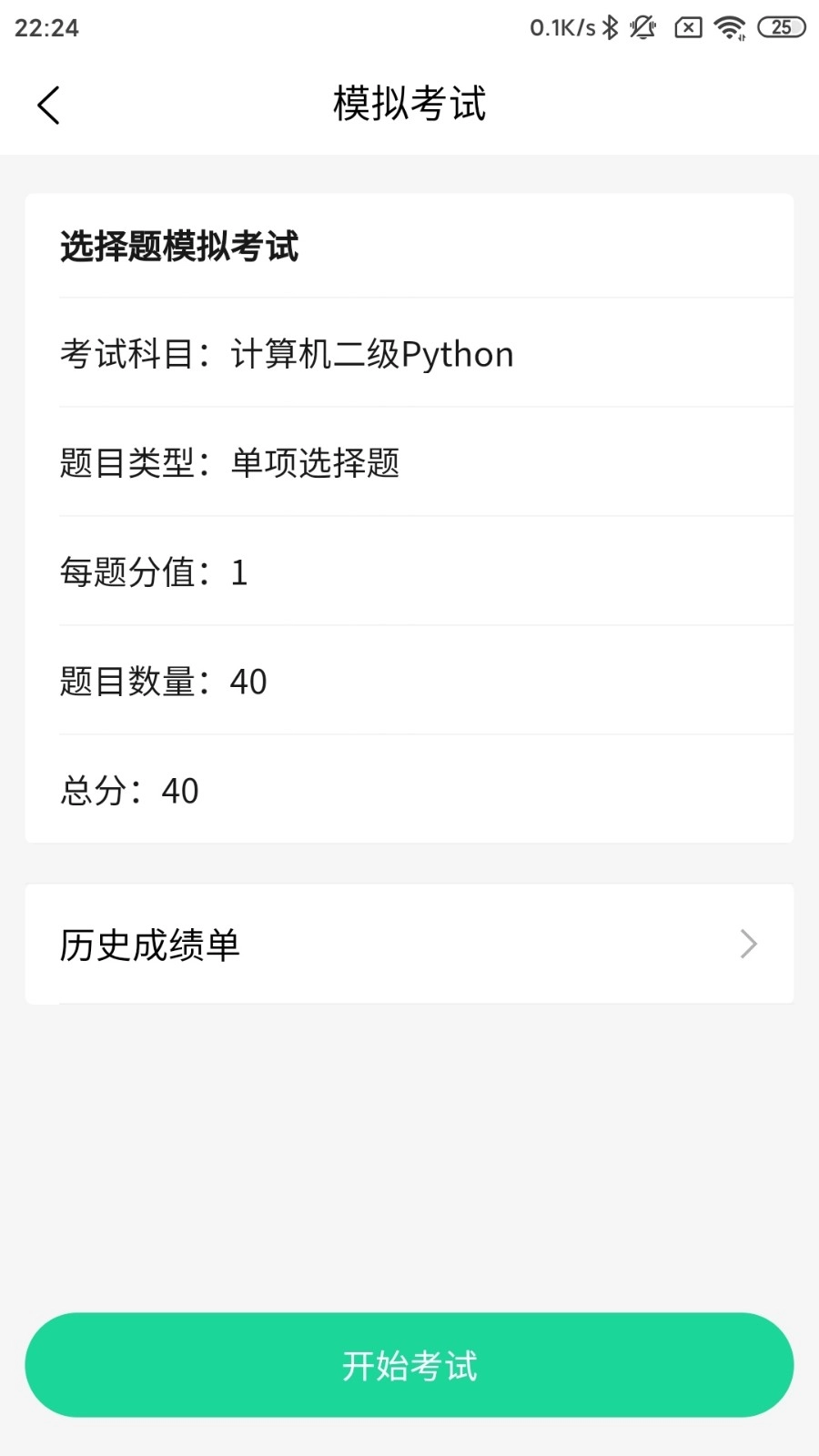Tap the right-pointing arrow beside 历史成绩单
The image size is (819, 1456).
point(748,945)
